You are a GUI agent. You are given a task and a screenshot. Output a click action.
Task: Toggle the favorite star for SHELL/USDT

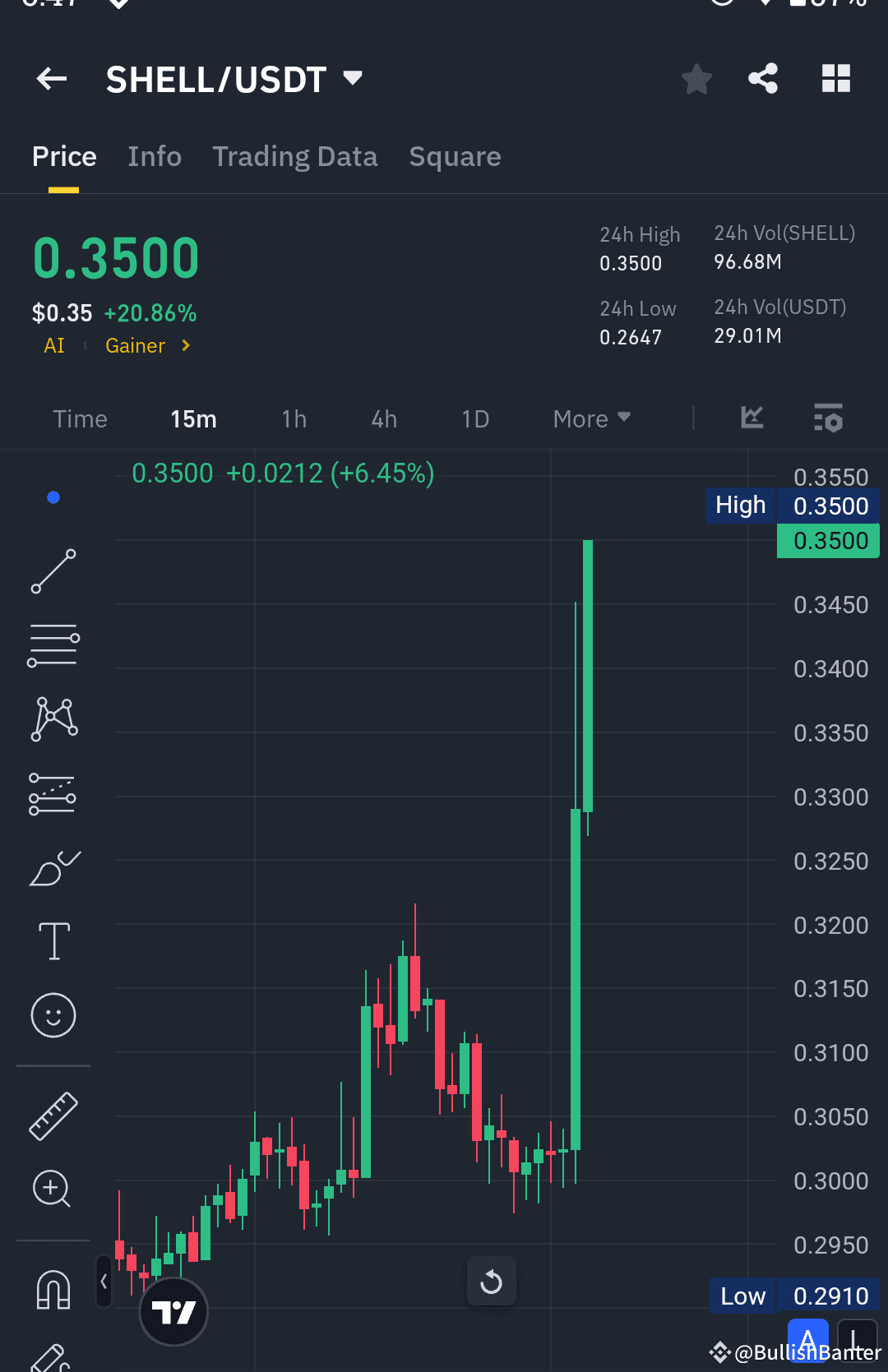[x=696, y=78]
